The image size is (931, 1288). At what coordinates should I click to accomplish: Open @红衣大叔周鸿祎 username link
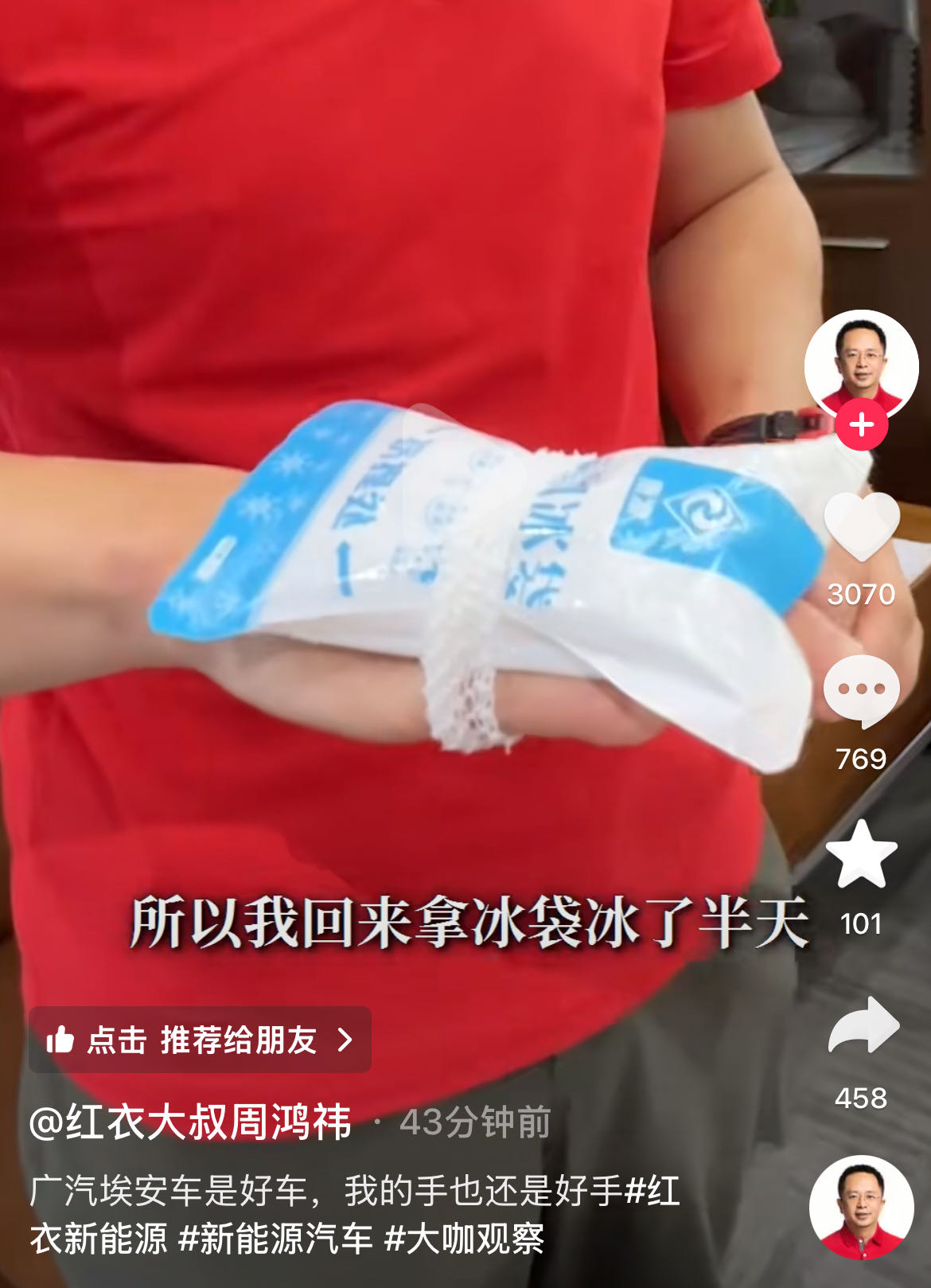[x=190, y=1122]
